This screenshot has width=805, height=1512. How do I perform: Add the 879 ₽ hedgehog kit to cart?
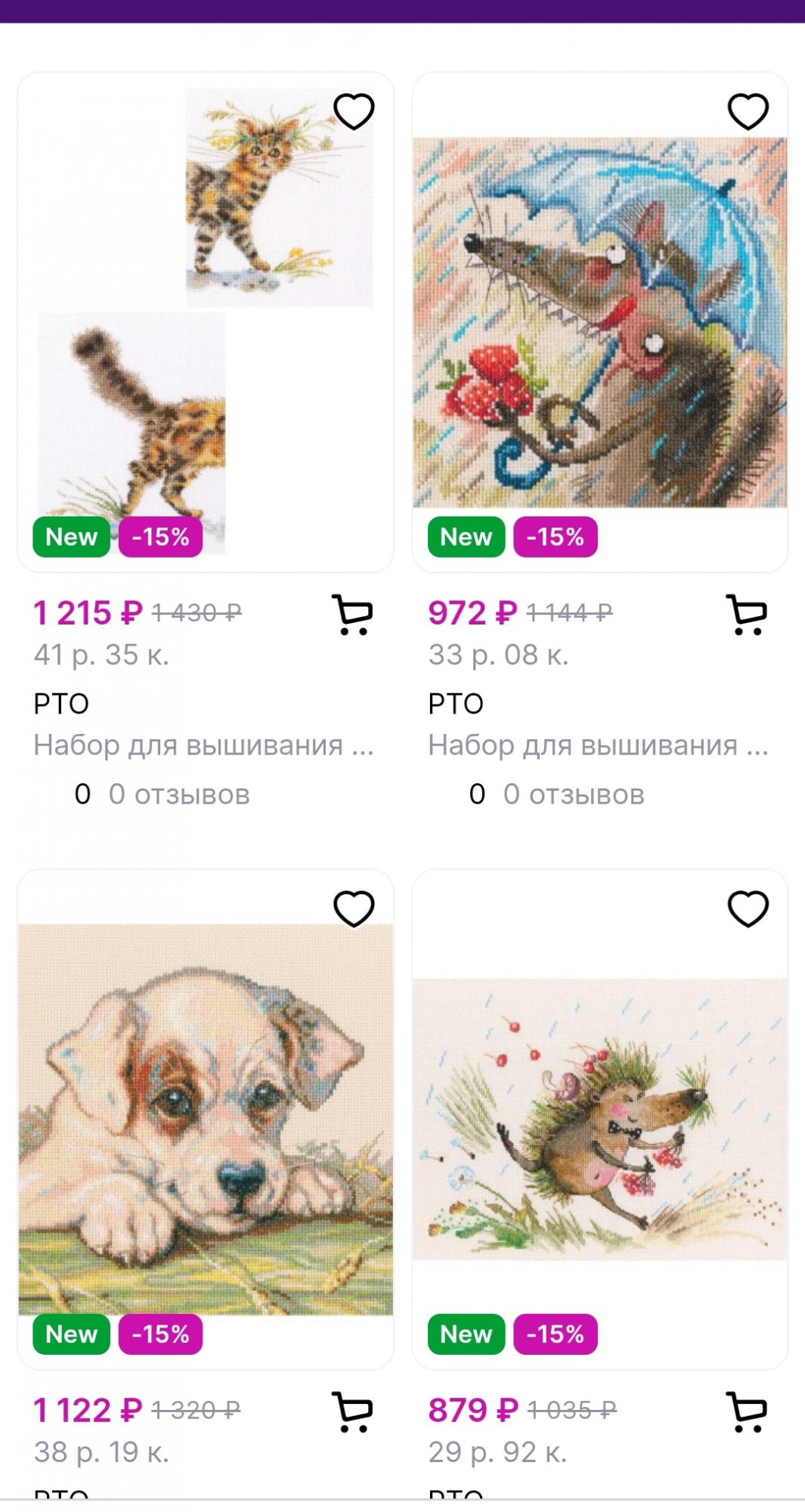747,1411
